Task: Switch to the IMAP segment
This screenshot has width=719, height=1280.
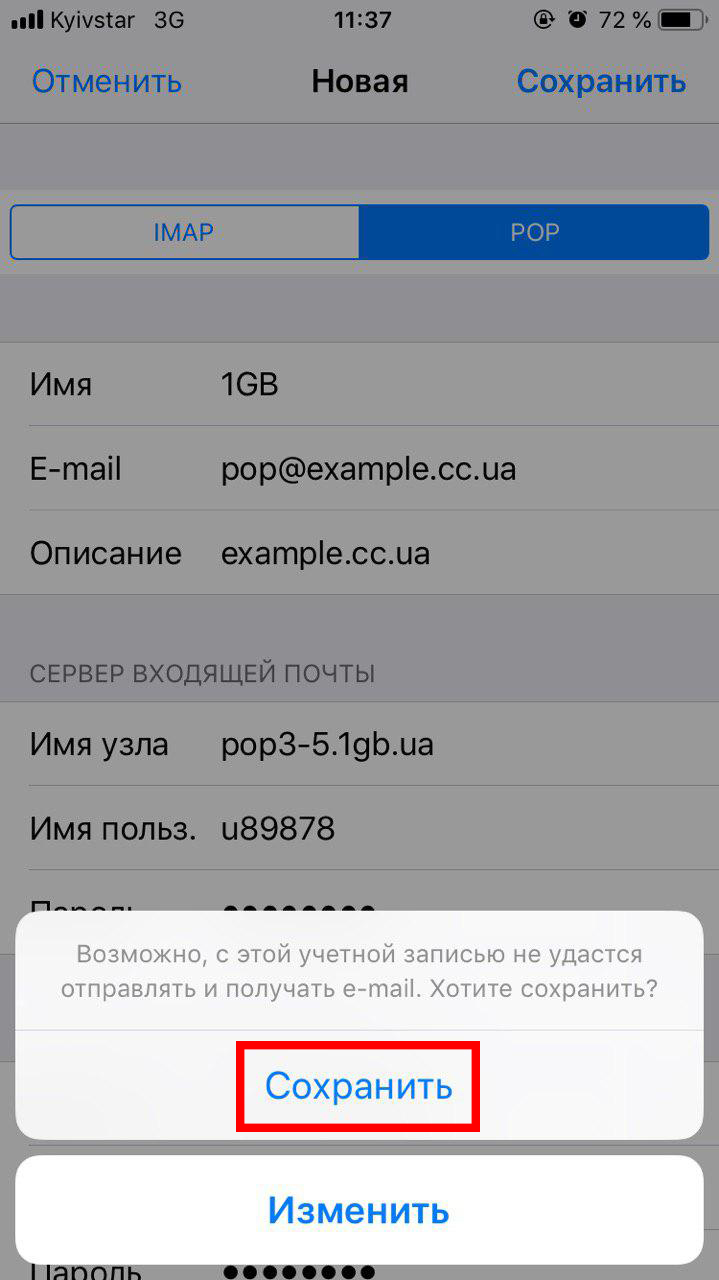Action: pyautogui.click(x=184, y=232)
